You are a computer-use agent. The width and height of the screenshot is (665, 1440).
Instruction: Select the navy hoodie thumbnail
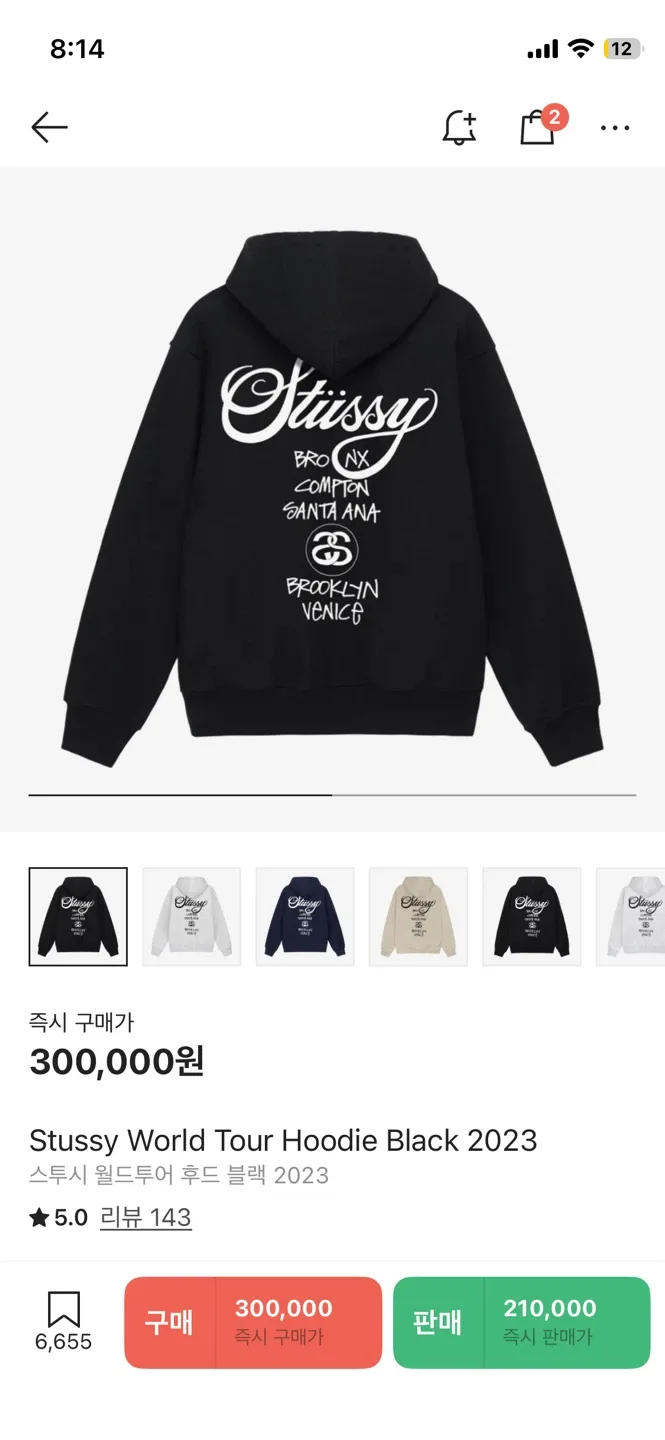coord(305,916)
